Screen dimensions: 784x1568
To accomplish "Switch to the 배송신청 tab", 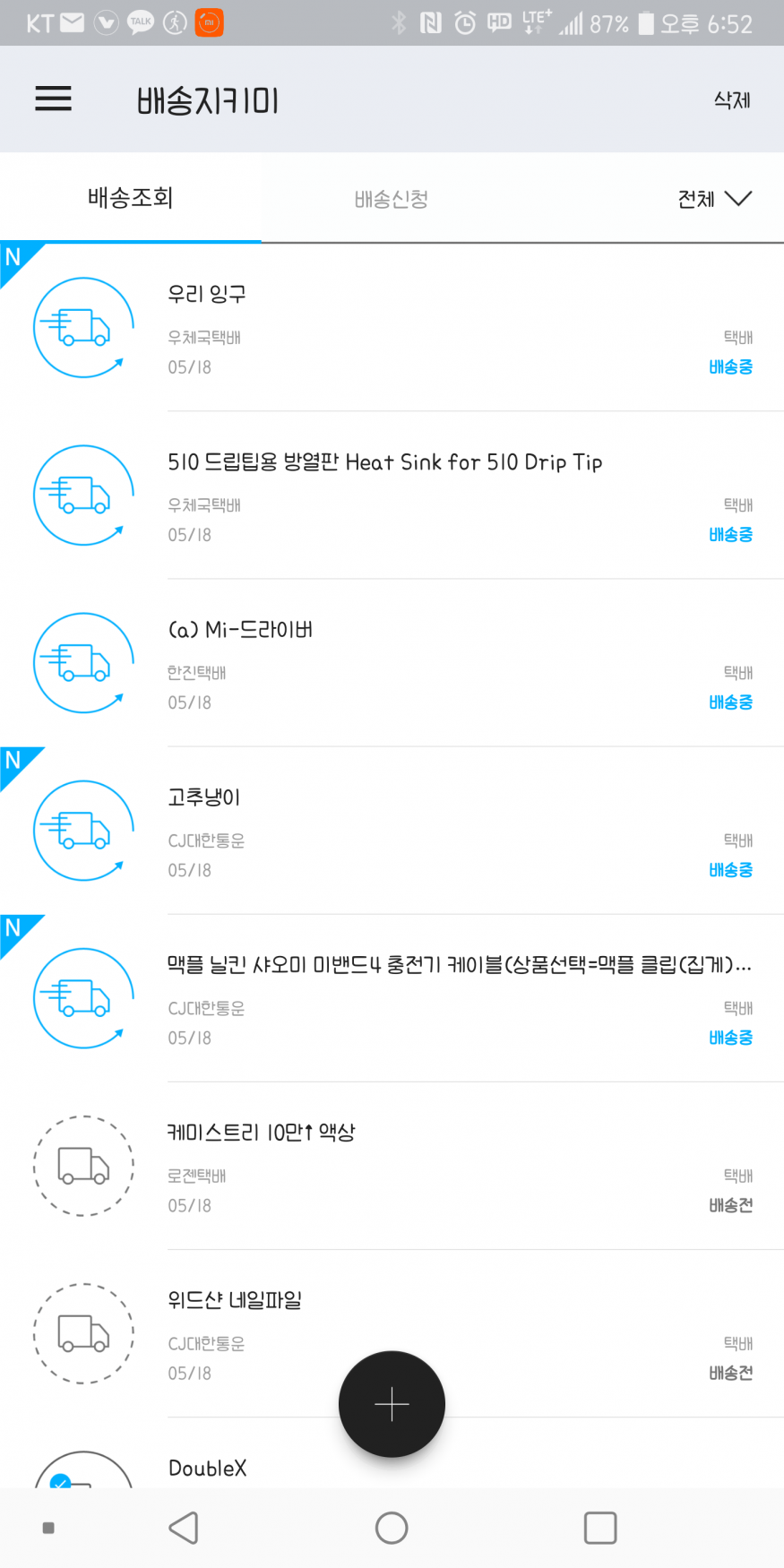I will pyautogui.click(x=392, y=199).
